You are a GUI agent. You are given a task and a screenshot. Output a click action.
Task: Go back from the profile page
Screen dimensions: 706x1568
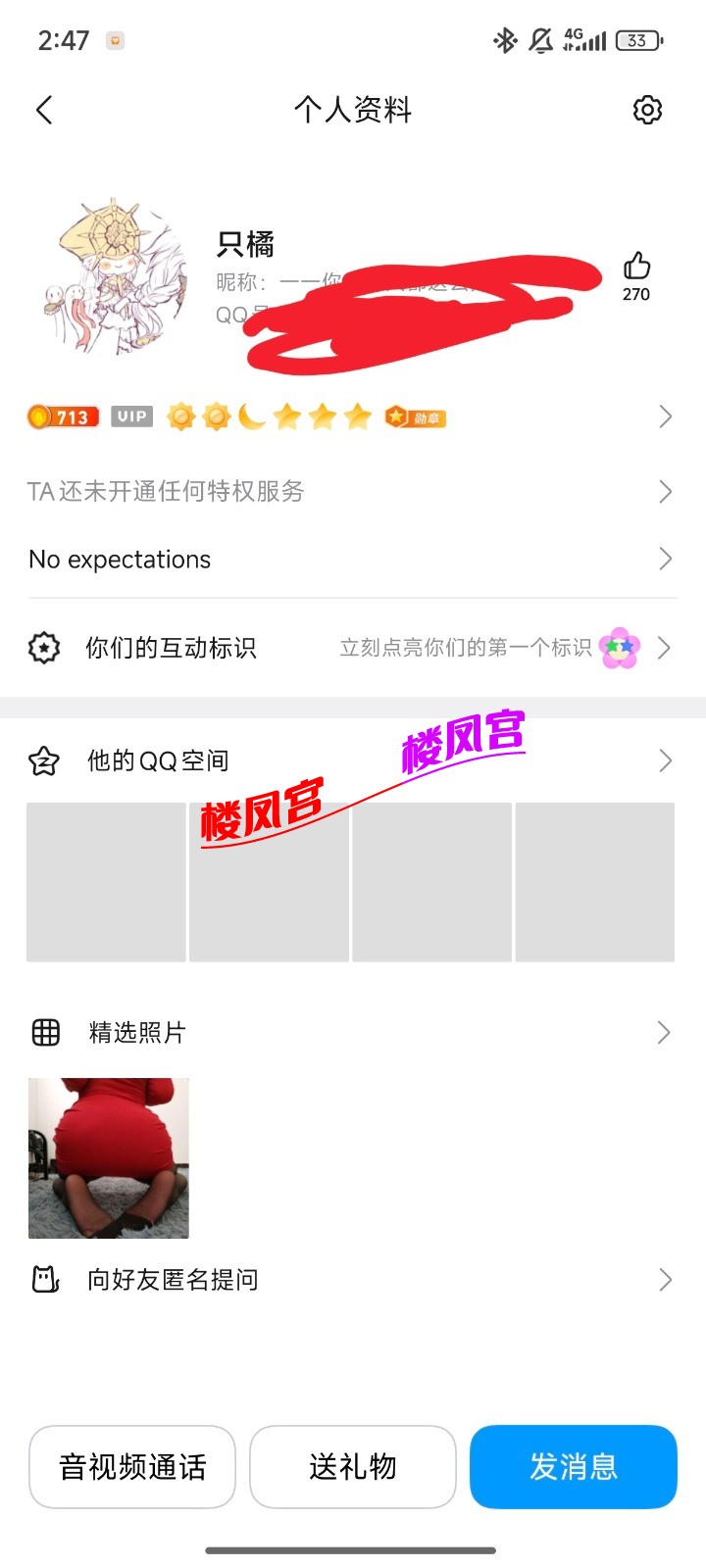[x=44, y=110]
